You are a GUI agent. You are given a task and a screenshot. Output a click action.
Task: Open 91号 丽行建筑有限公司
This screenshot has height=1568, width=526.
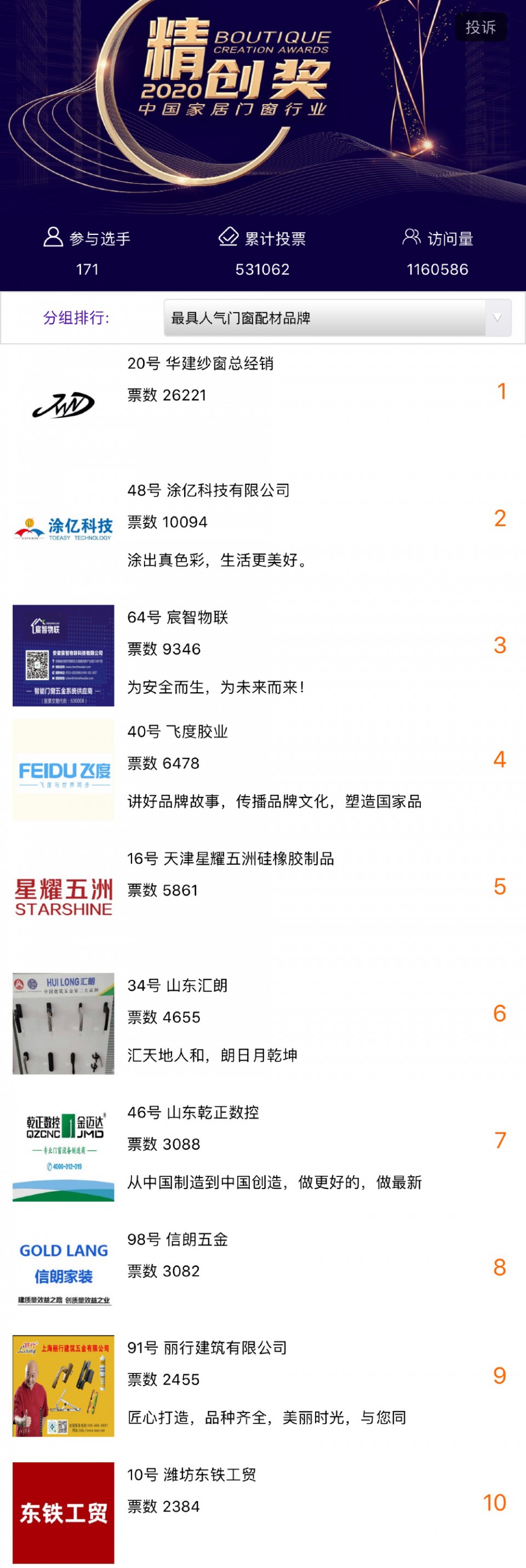pos(207,1348)
